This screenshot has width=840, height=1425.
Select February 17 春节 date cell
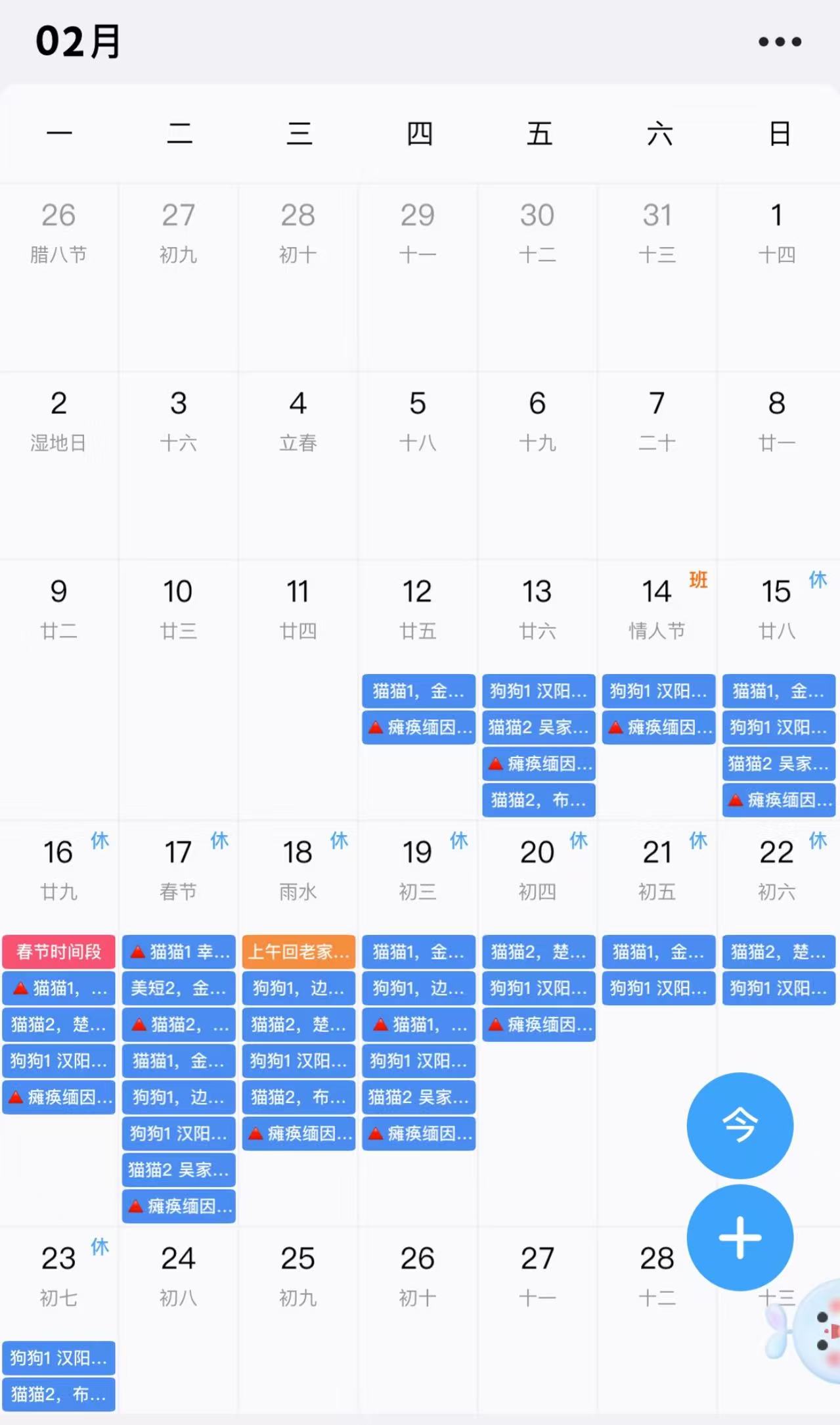pyautogui.click(x=178, y=867)
